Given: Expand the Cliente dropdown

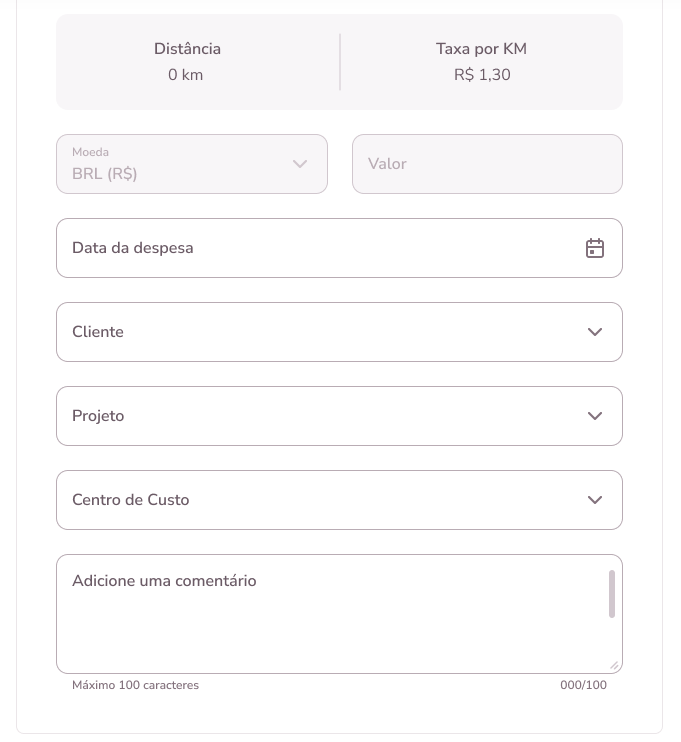Looking at the screenshot, I should [339, 332].
